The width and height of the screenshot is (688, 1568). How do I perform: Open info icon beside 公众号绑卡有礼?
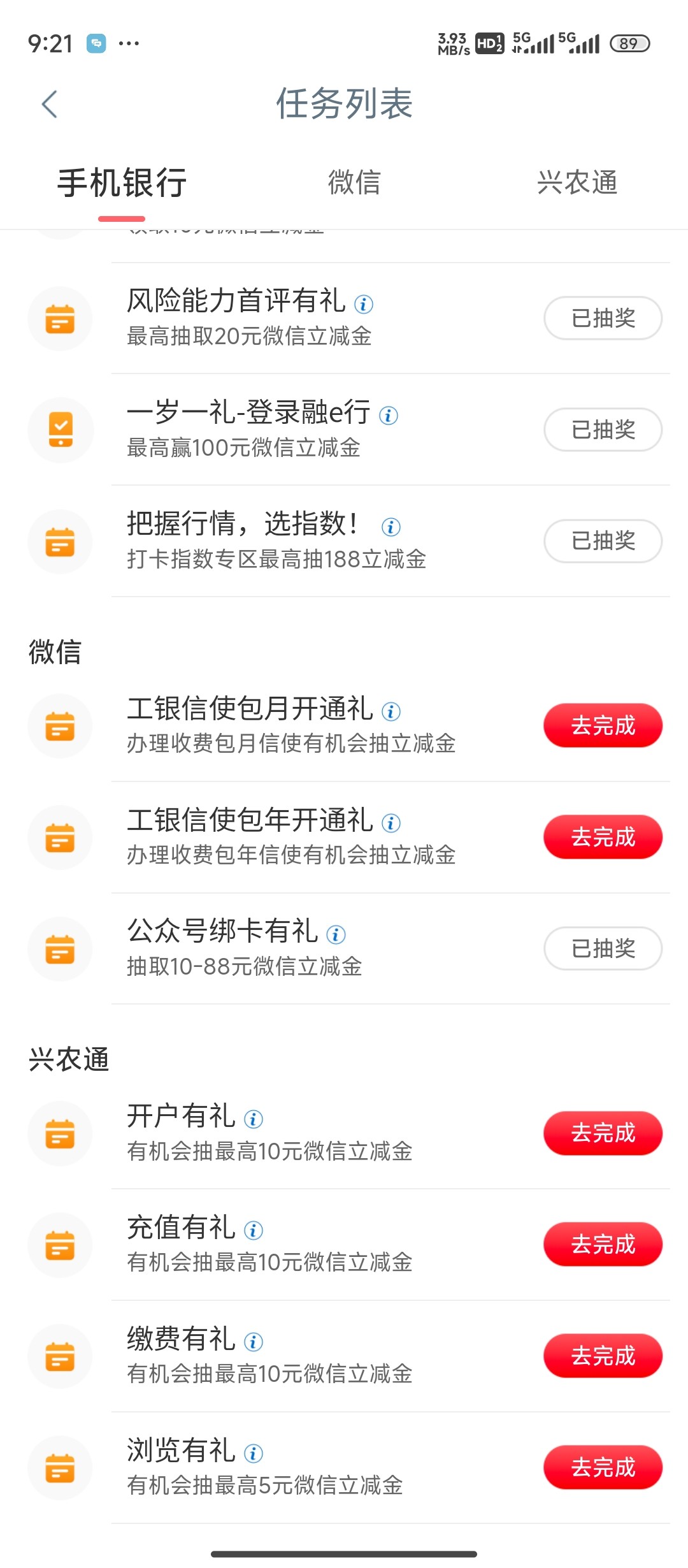click(336, 934)
